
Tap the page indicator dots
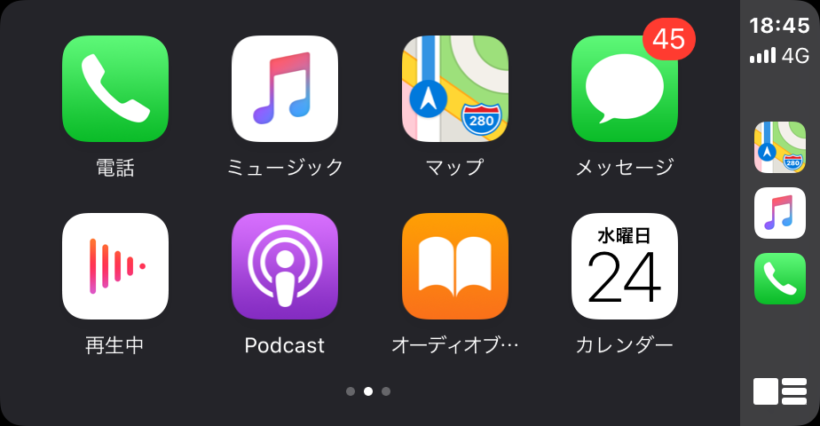(369, 391)
